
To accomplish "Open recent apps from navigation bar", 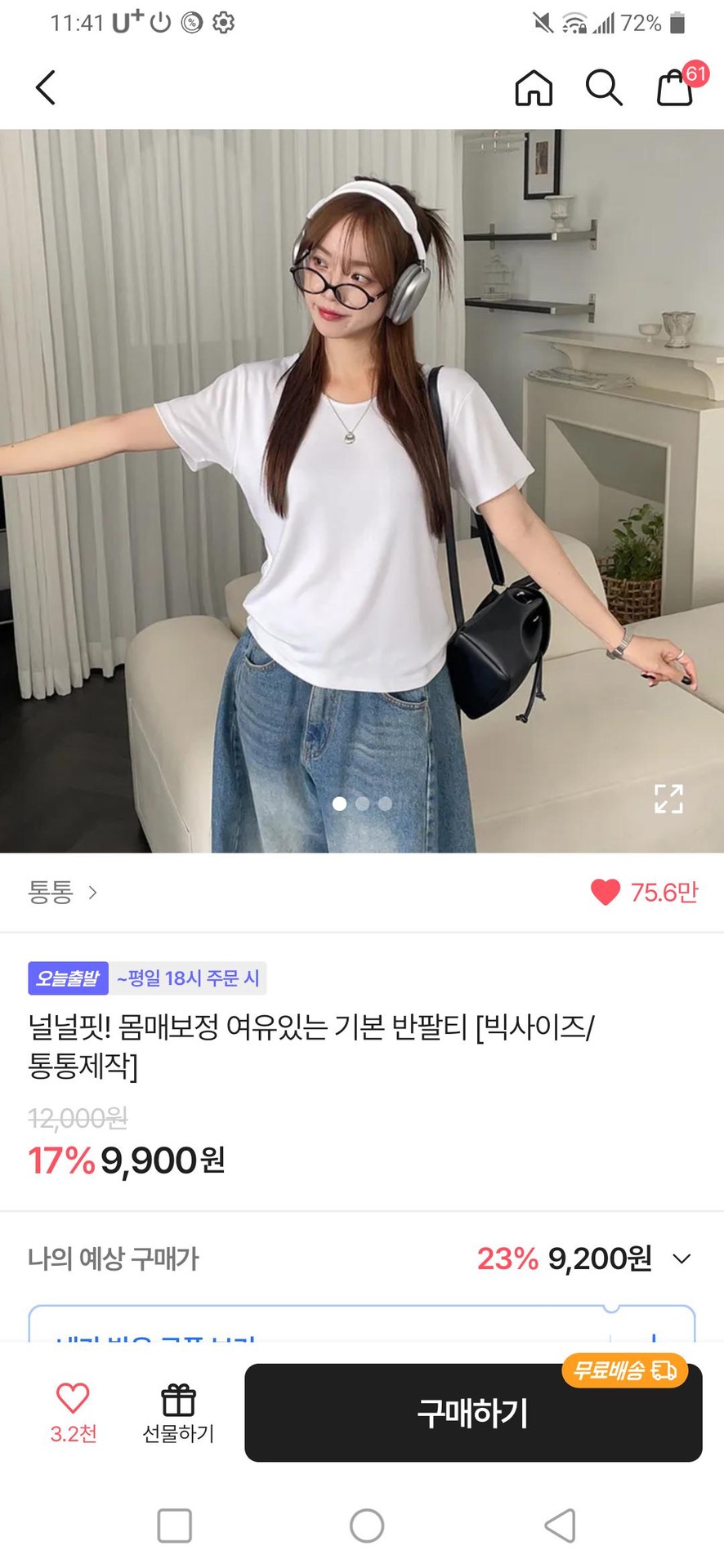I will tap(174, 1525).
